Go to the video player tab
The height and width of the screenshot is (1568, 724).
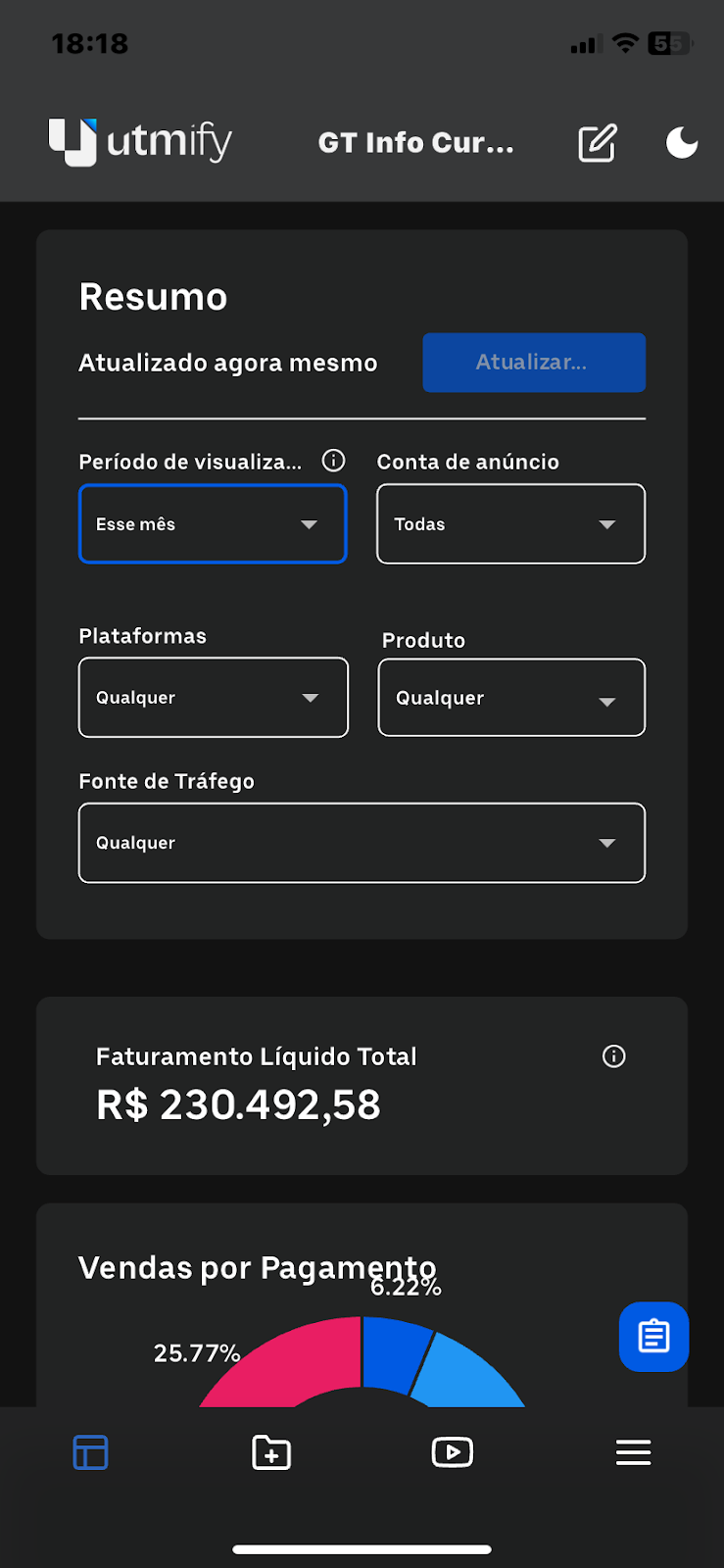click(453, 1452)
